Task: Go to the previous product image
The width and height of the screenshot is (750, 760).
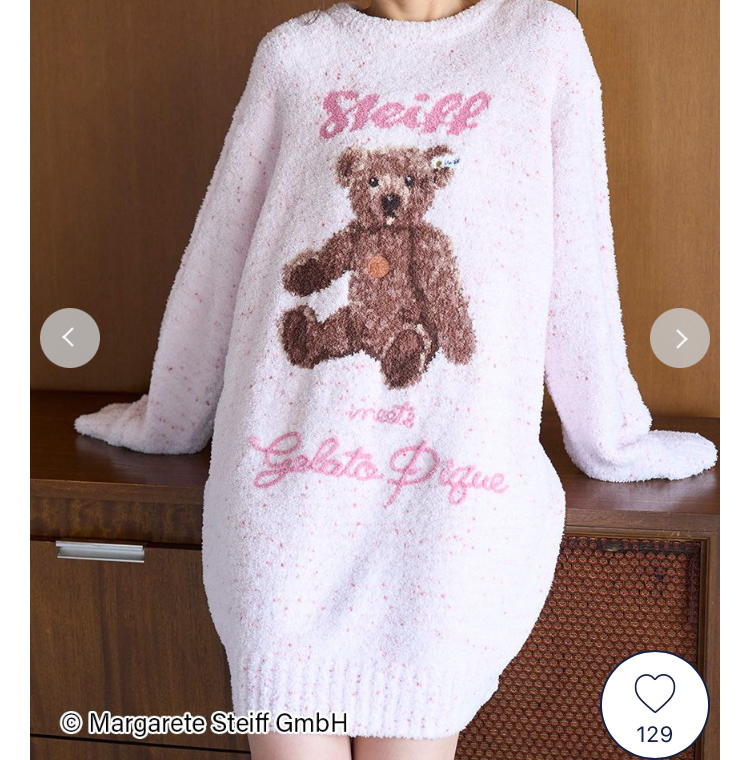Action: tap(70, 338)
